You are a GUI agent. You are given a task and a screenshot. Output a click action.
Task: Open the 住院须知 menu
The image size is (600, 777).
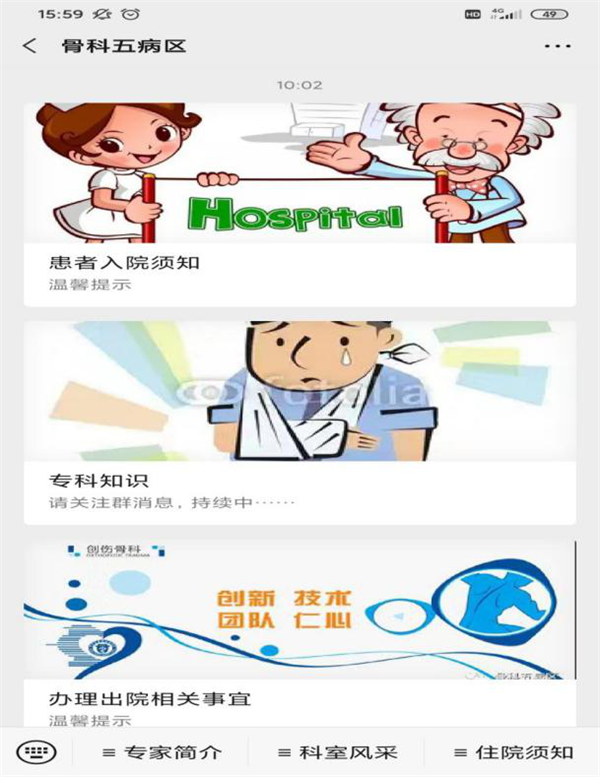[x=513, y=752]
